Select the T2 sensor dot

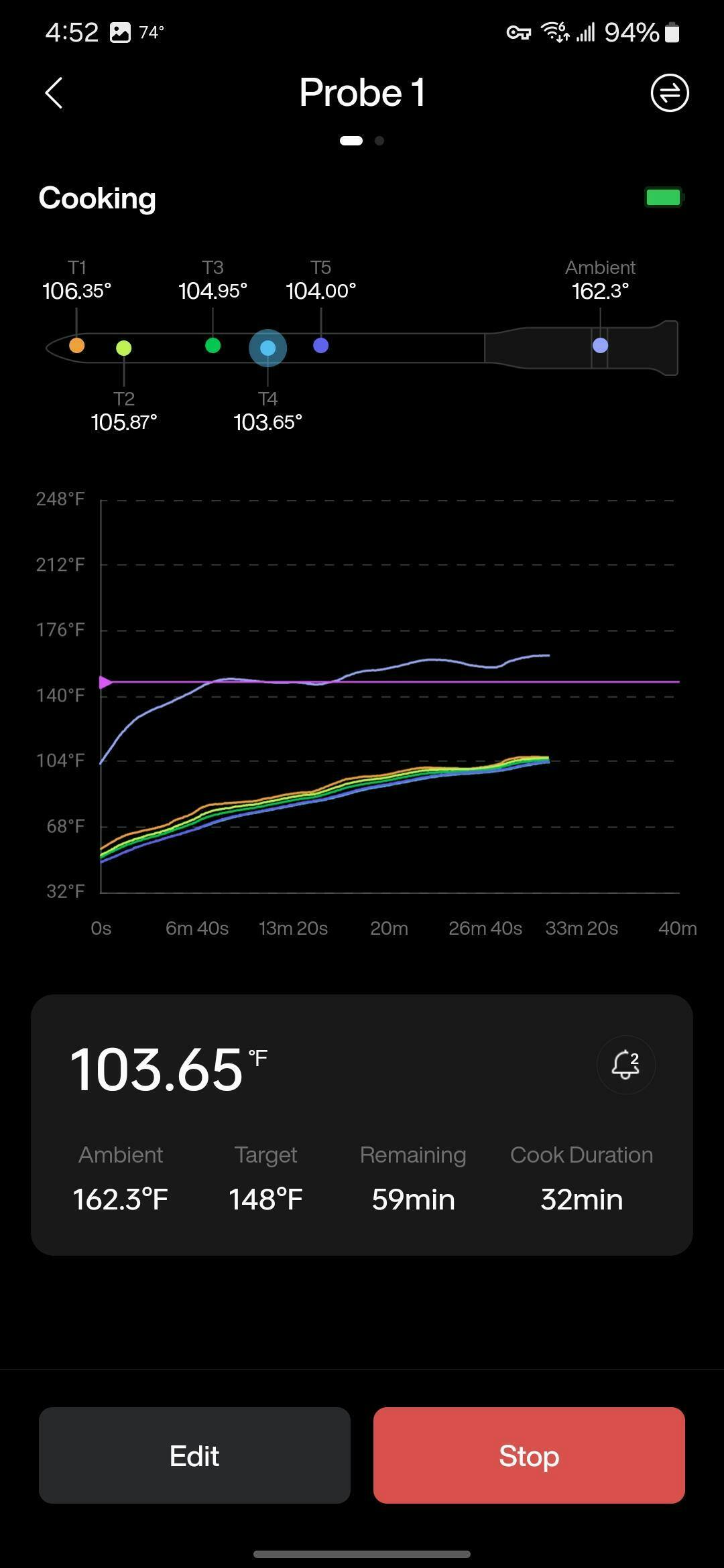(x=124, y=348)
